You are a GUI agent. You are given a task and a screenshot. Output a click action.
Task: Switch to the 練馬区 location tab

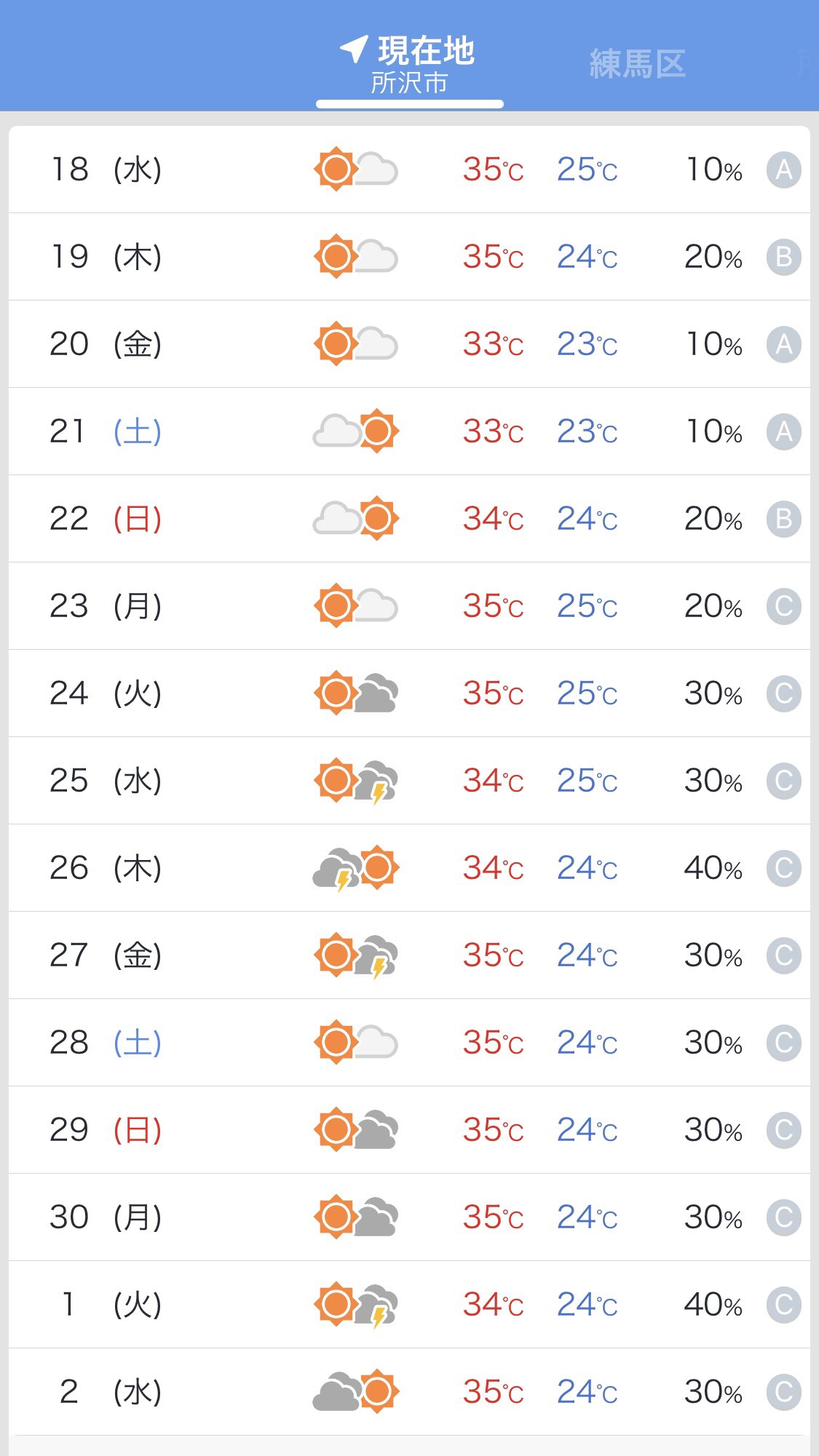pos(638,64)
